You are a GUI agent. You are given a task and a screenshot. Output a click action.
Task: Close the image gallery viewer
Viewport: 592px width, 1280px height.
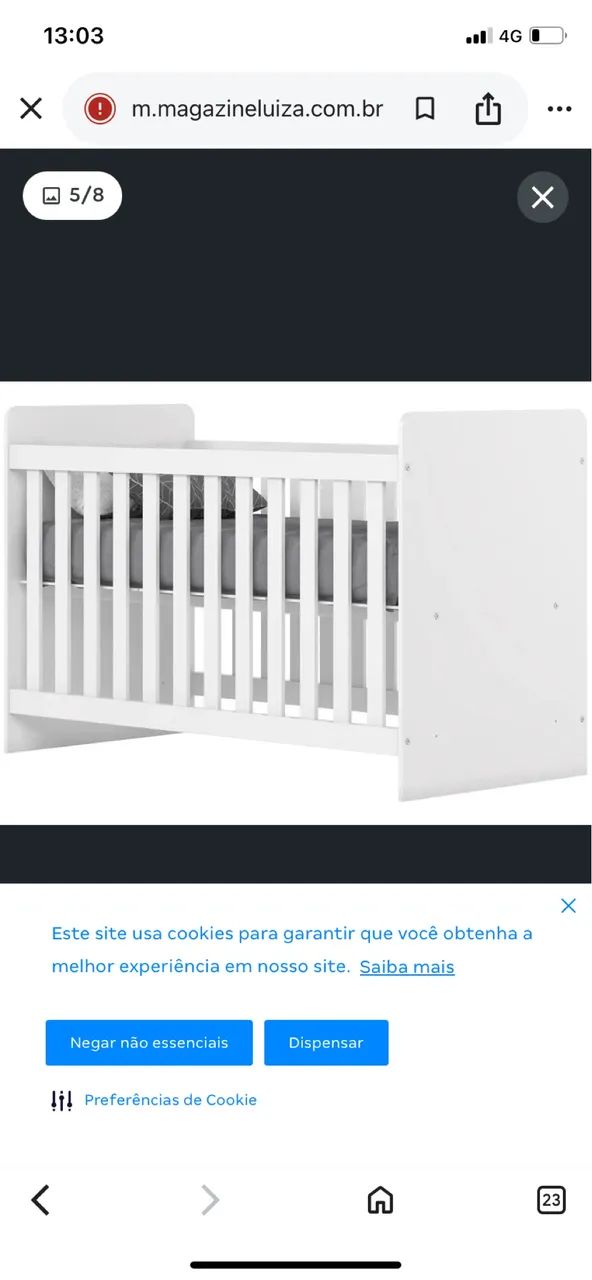[543, 197]
